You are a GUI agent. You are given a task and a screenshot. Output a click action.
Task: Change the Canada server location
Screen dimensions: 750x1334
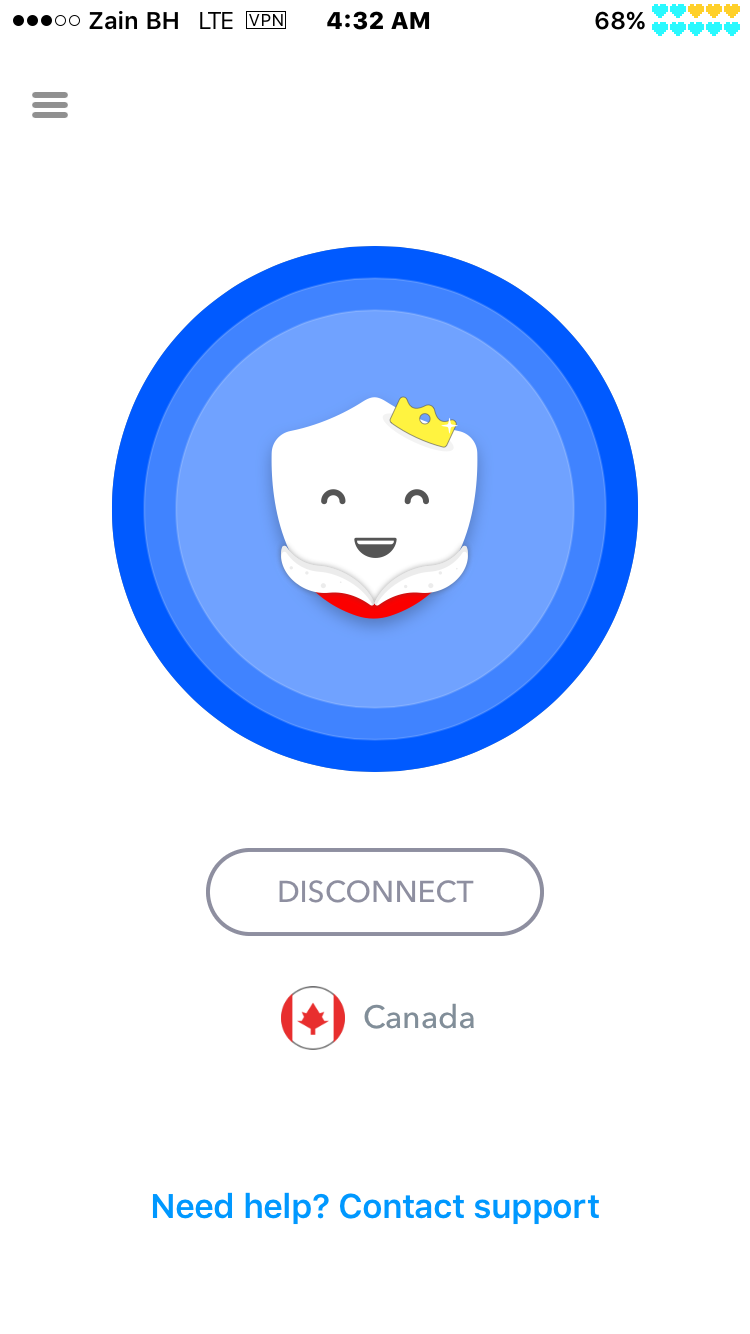click(x=378, y=1017)
